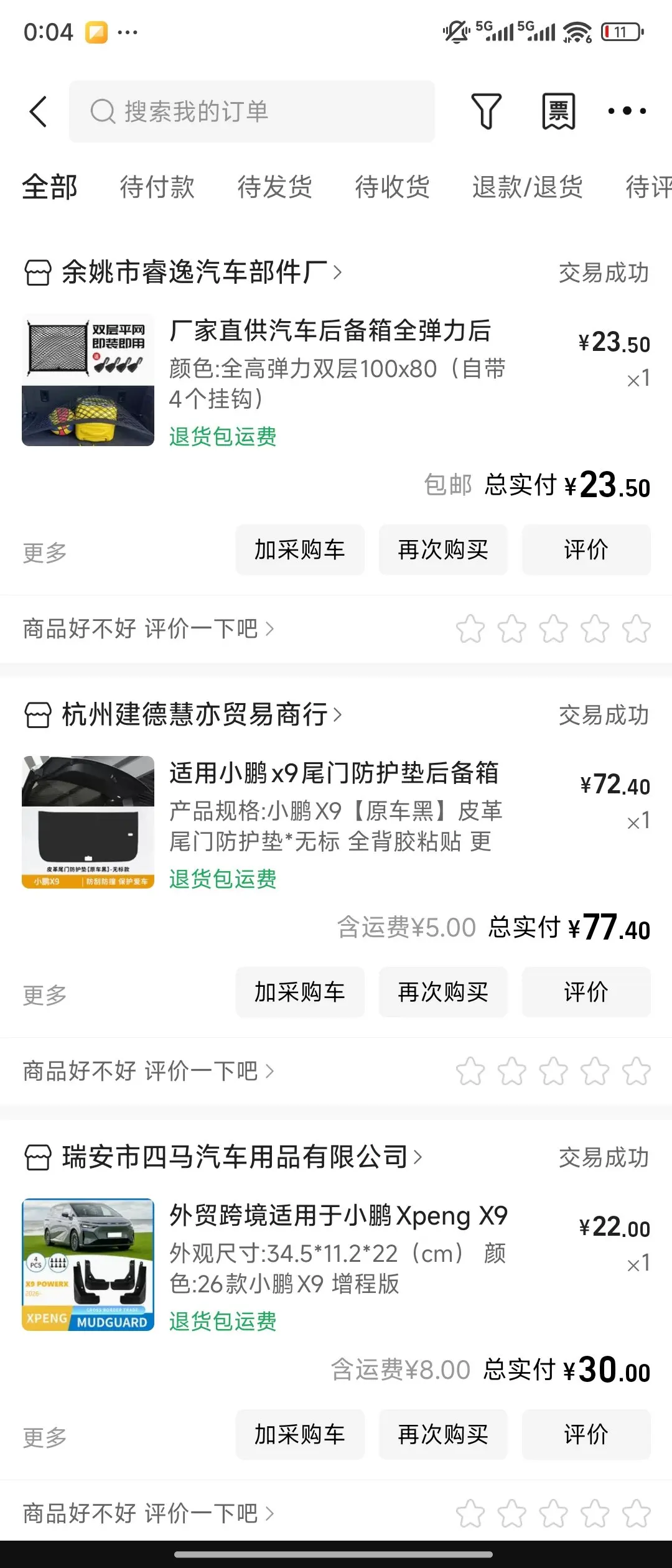Open the 杭州建德慧亦贸易商行 store page

(x=193, y=715)
